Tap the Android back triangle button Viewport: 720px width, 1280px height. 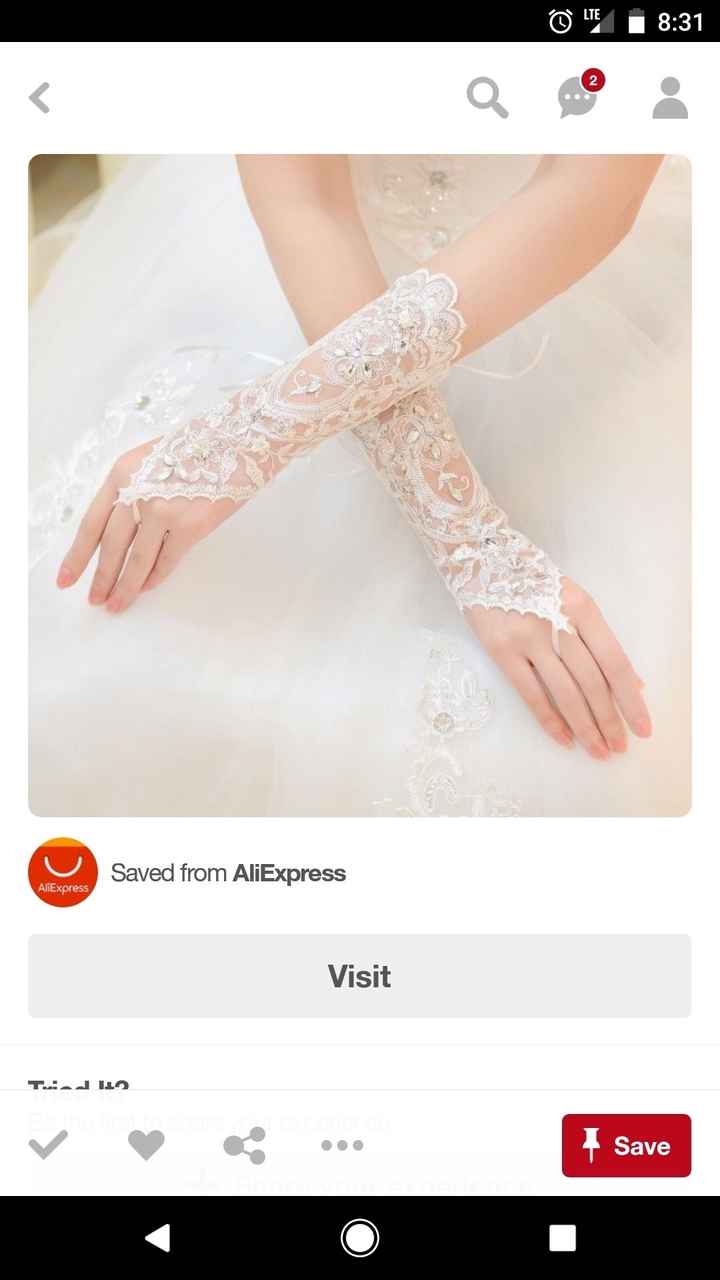pyautogui.click(x=157, y=1238)
